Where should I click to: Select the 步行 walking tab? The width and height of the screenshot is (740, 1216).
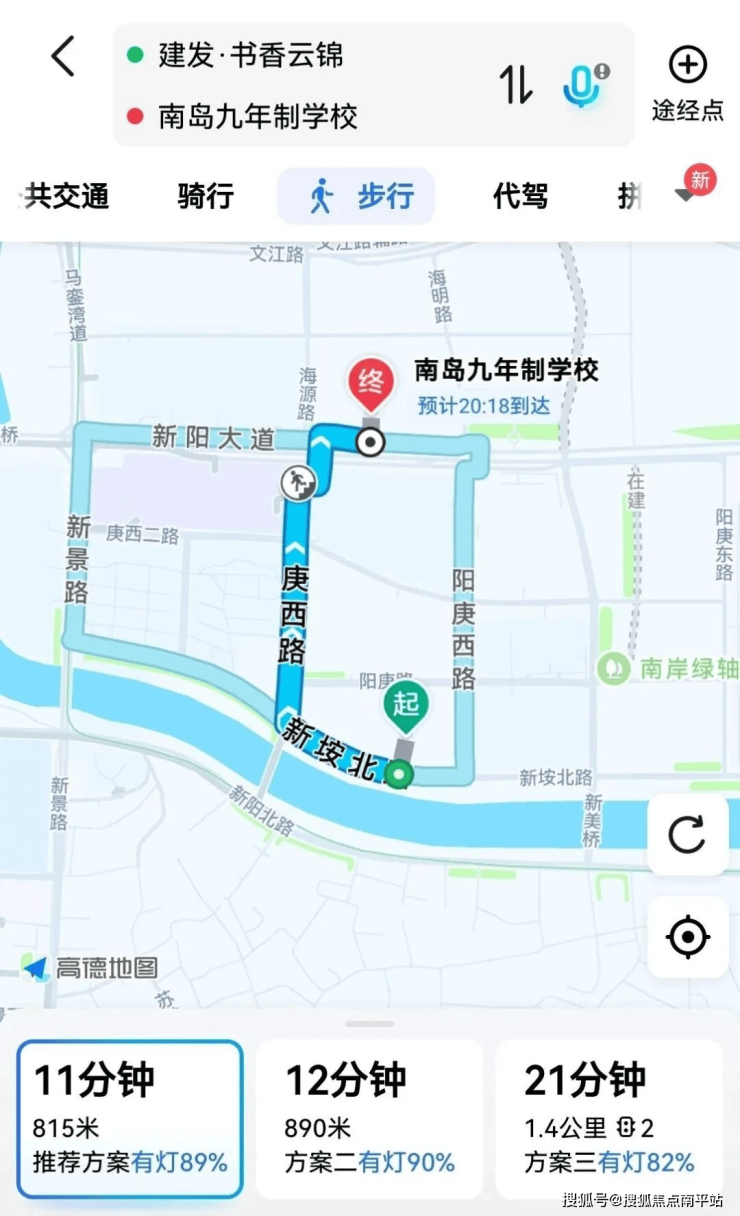[357, 196]
